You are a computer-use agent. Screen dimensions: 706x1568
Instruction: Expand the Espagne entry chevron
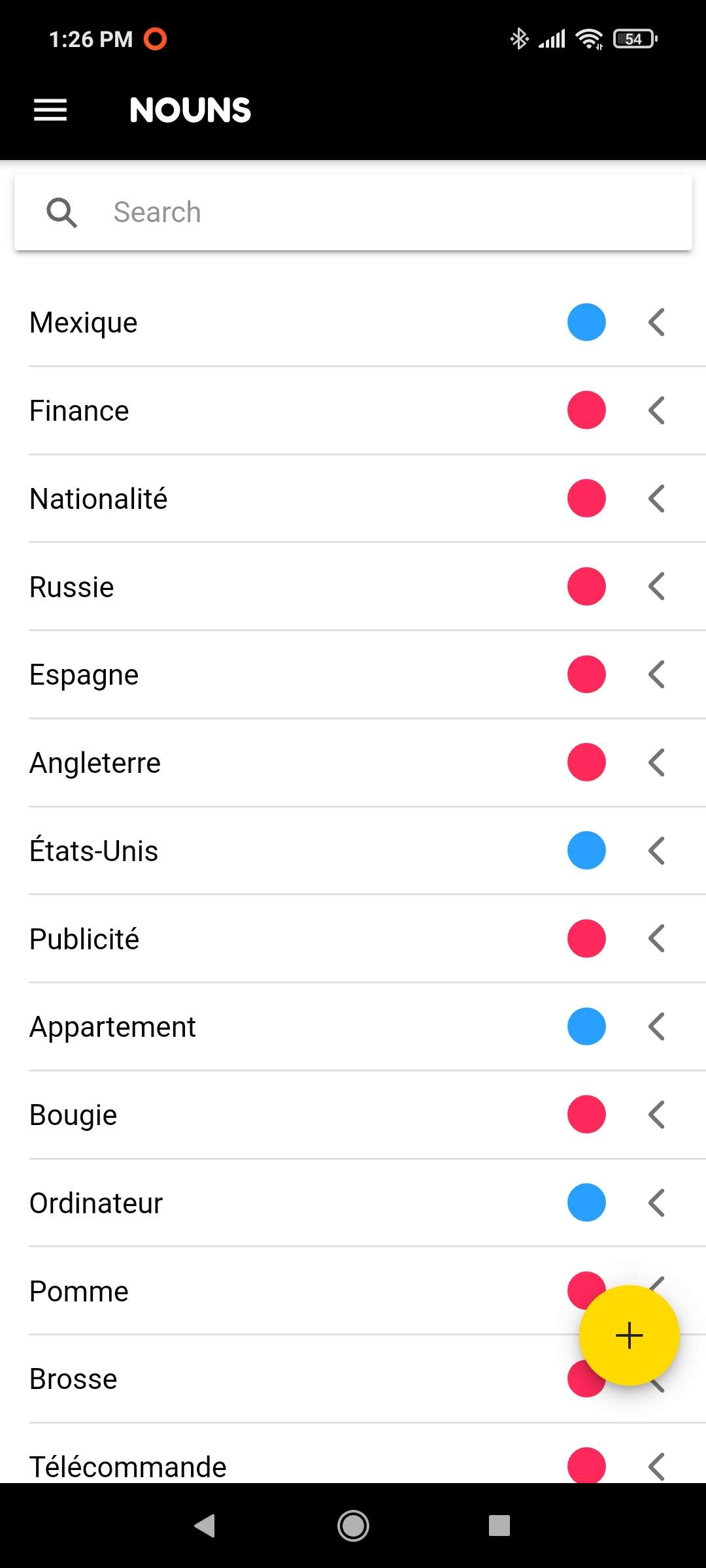click(656, 674)
